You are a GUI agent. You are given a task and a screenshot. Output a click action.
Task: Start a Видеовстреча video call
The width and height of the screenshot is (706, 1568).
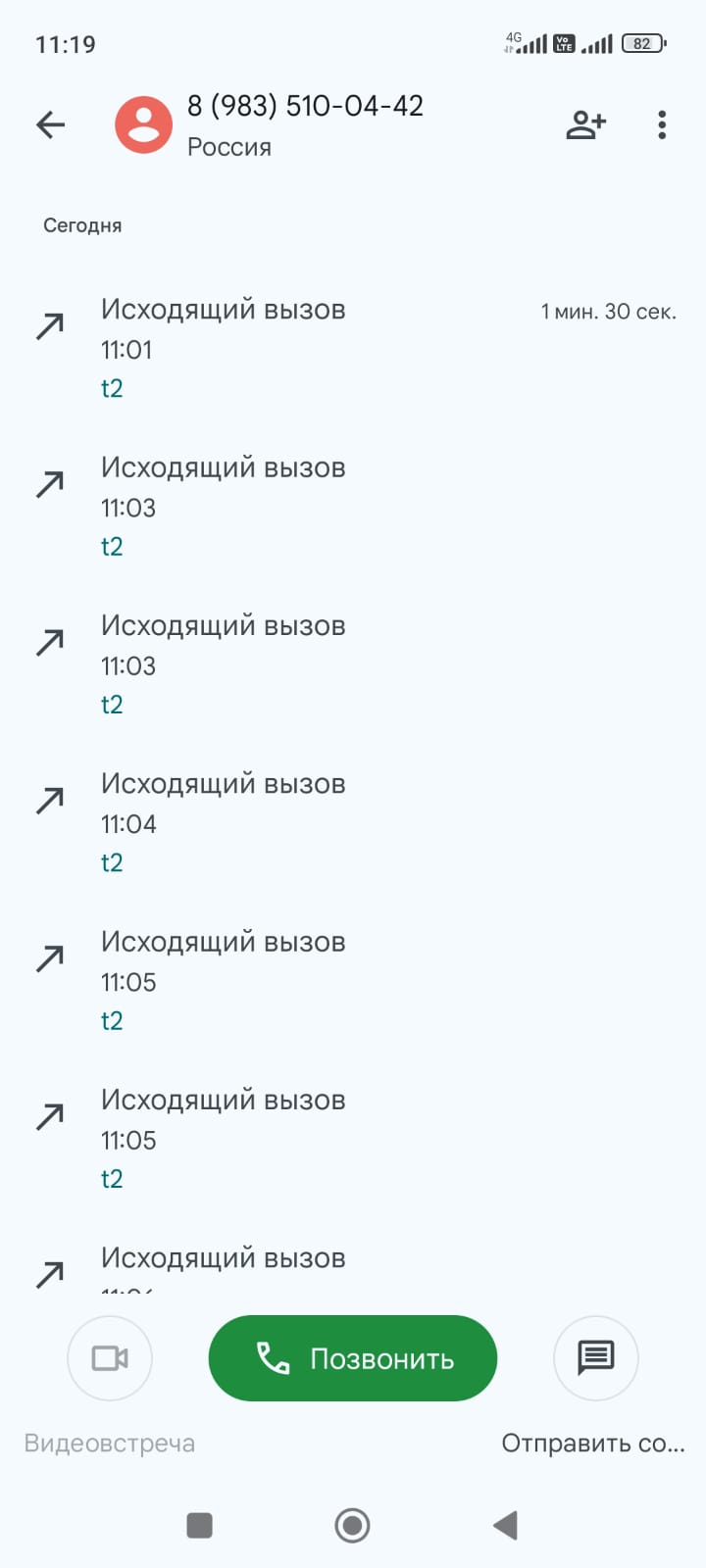pyautogui.click(x=110, y=1358)
